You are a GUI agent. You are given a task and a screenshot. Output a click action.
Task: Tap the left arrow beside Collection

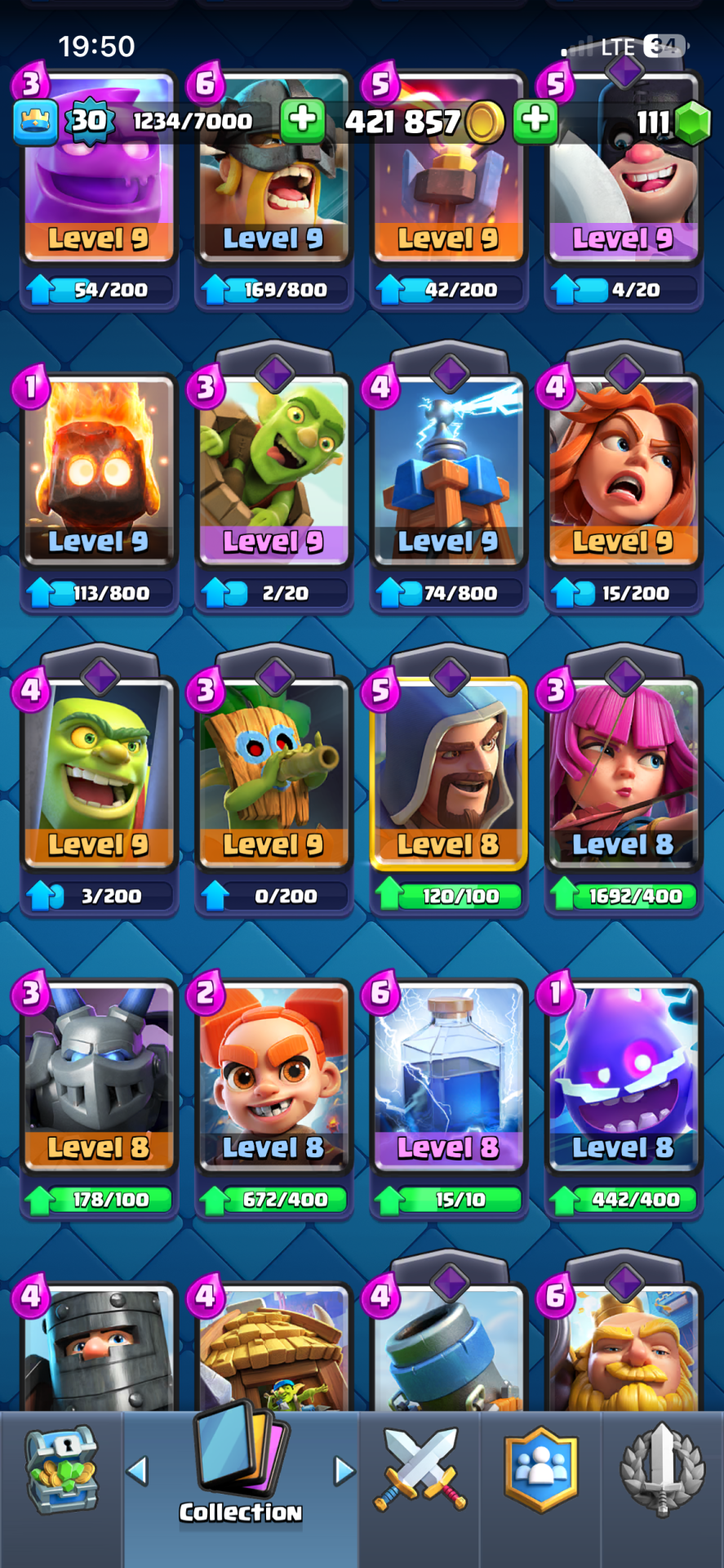[x=137, y=1471]
